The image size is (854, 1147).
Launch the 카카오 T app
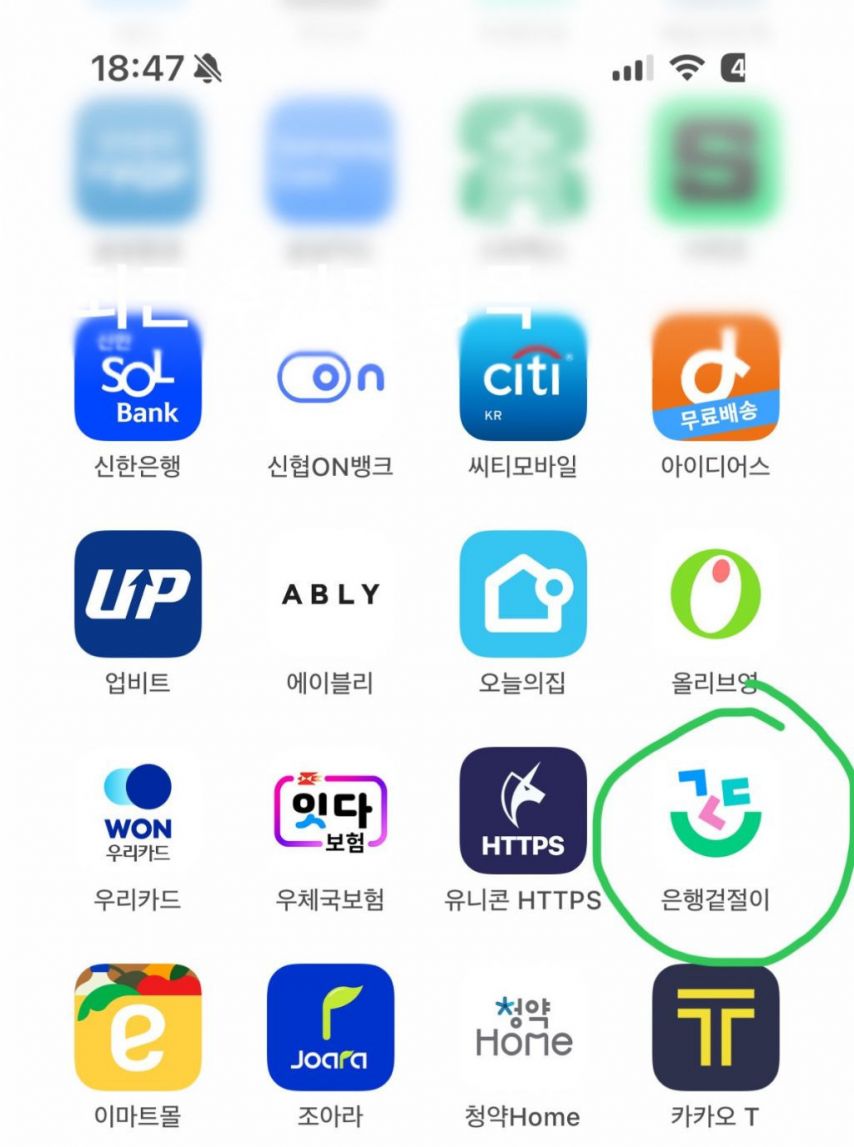(x=714, y=1027)
